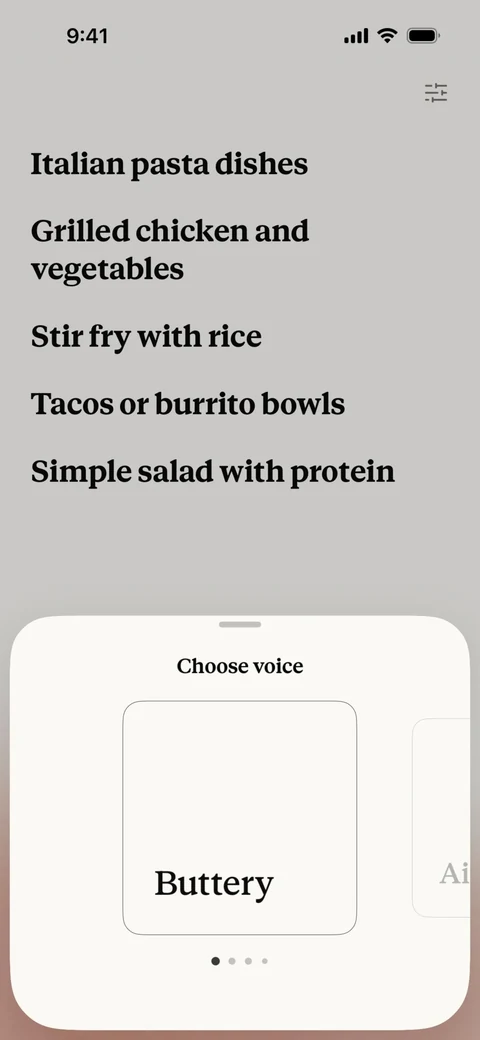
Task: Open the settings sliders icon
Action: coord(436,93)
